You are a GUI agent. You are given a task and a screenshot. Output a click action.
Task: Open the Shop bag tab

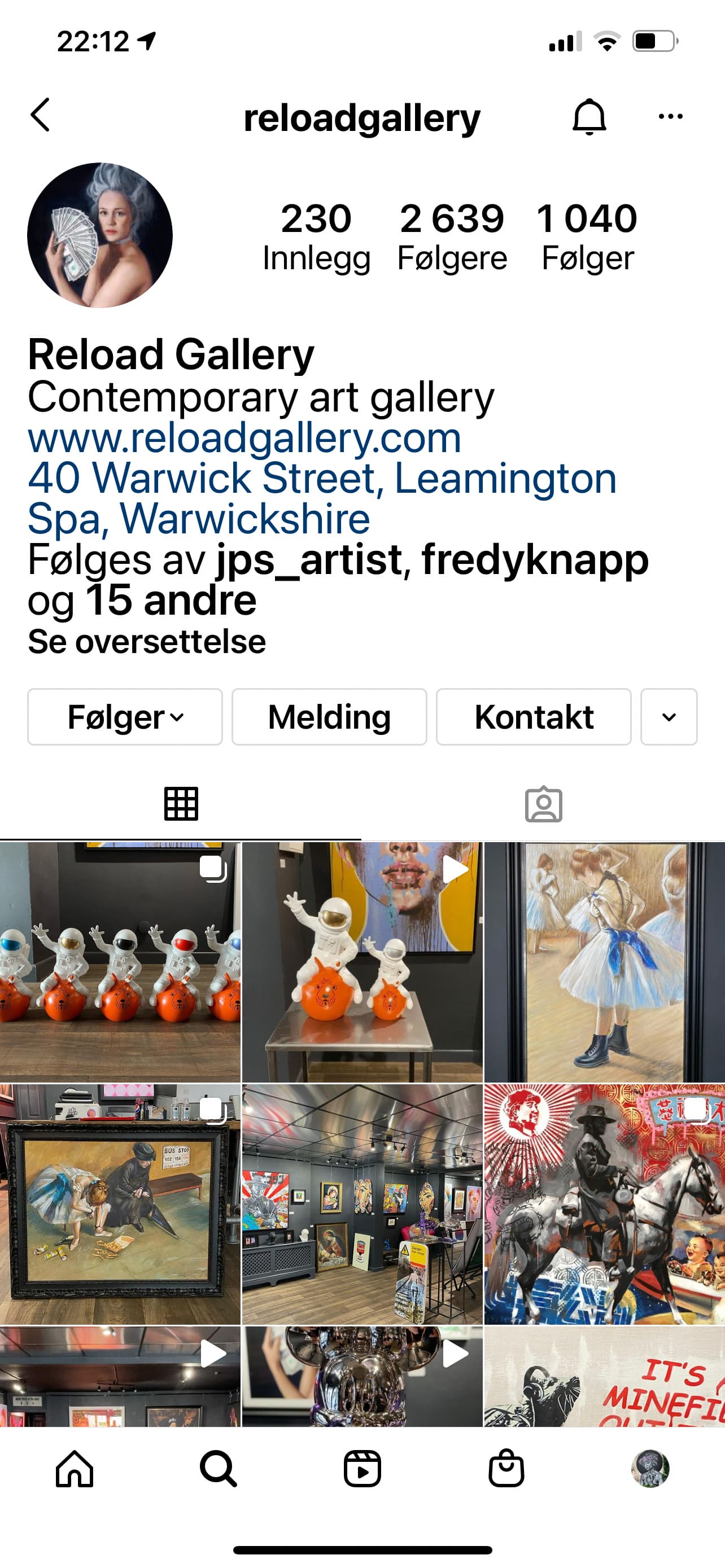(x=506, y=1469)
